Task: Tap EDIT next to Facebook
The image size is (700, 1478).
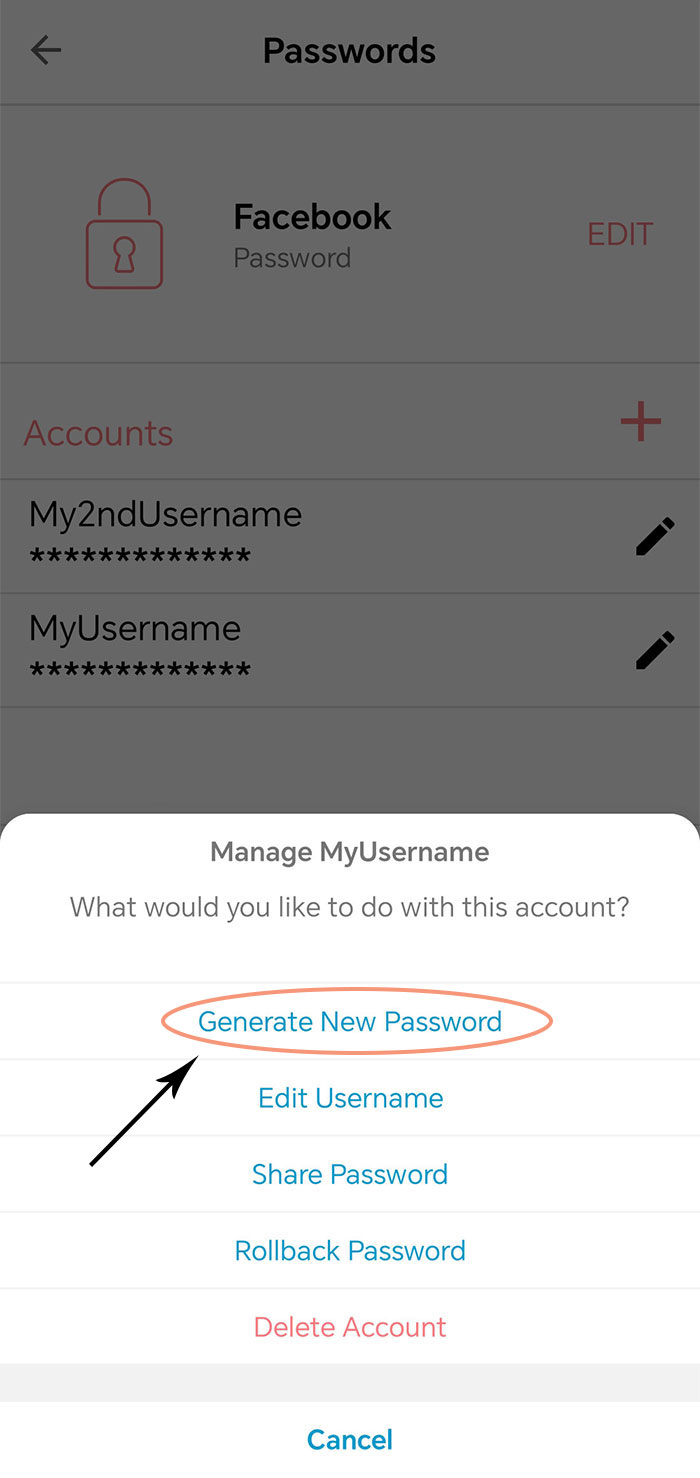Action: pos(620,234)
